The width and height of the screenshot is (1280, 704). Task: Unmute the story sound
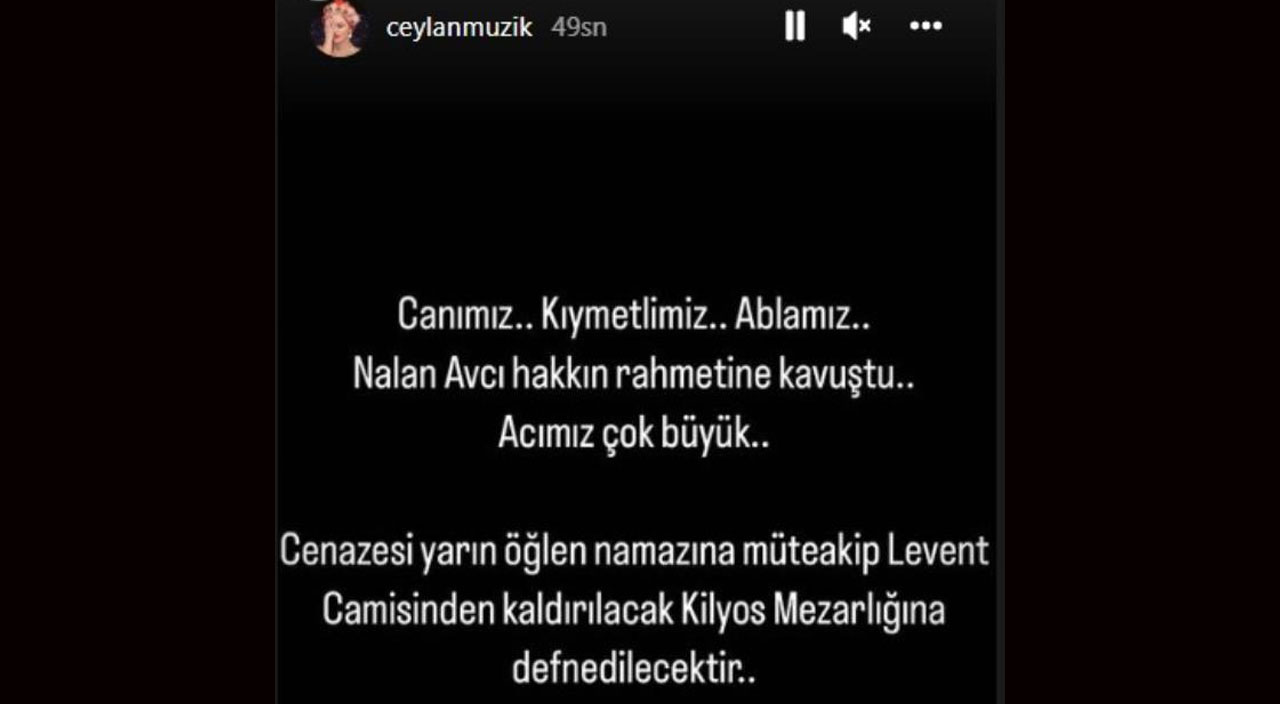click(856, 27)
